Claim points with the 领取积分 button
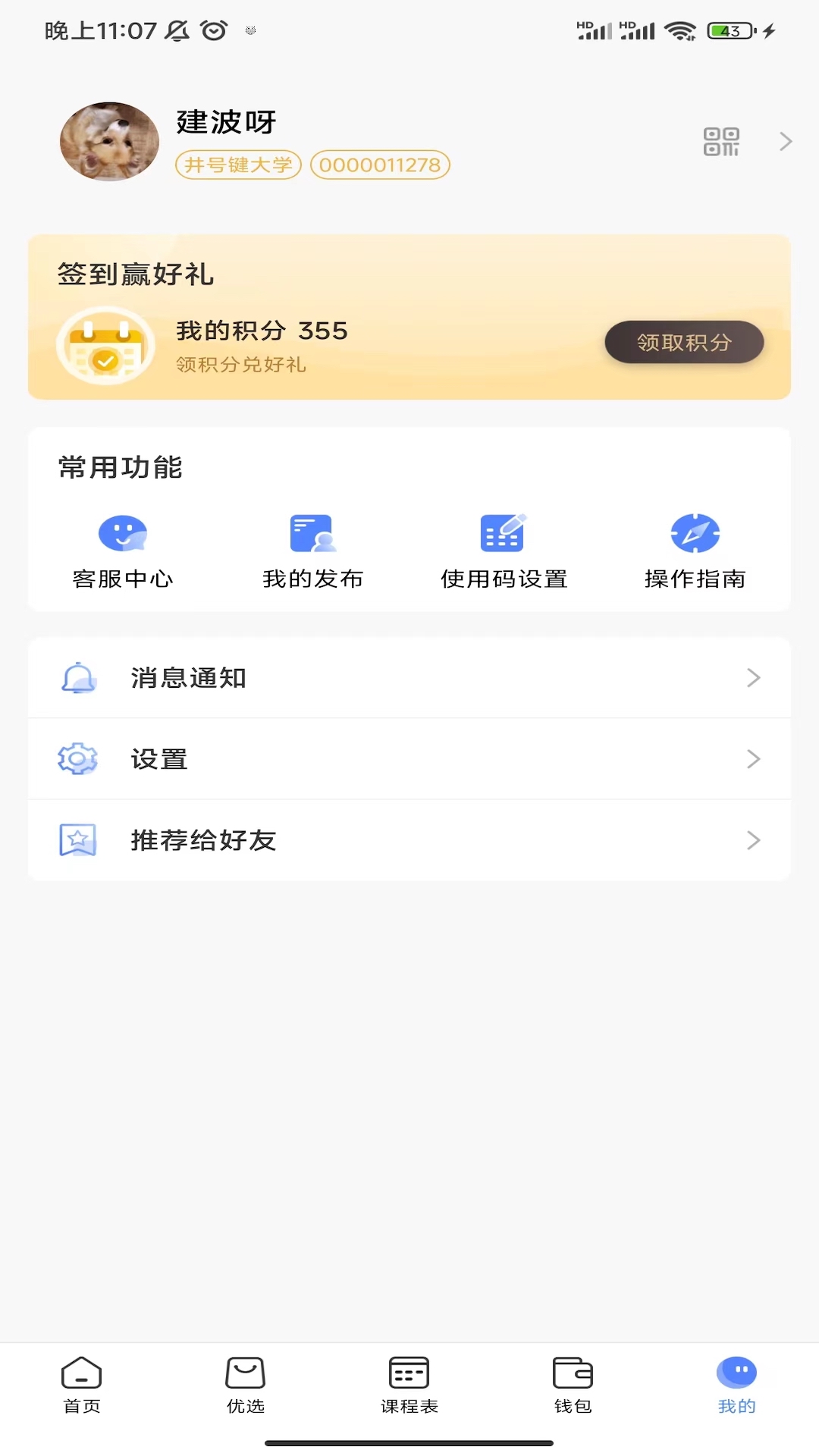819x1456 pixels. coord(683,342)
